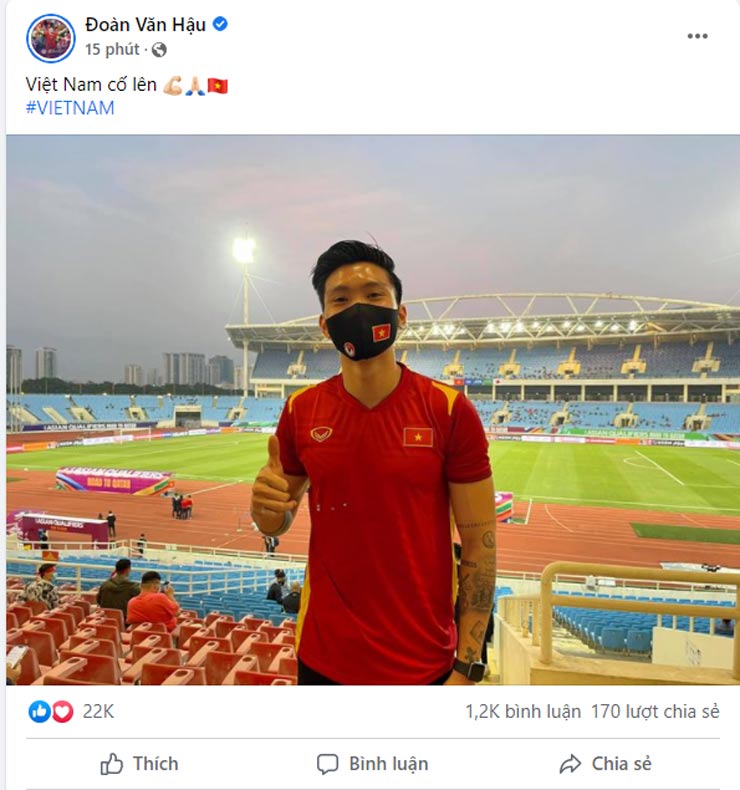
Task: Open the 1,2K bình luận comments
Action: click(522, 711)
